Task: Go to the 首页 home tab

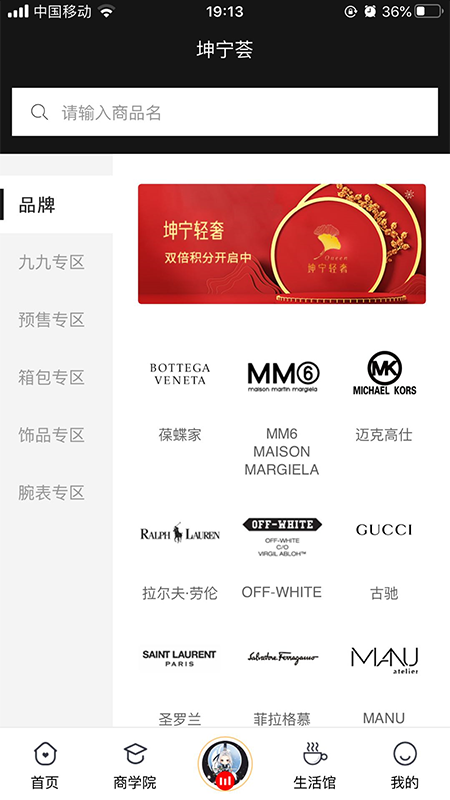Action: coord(45,765)
